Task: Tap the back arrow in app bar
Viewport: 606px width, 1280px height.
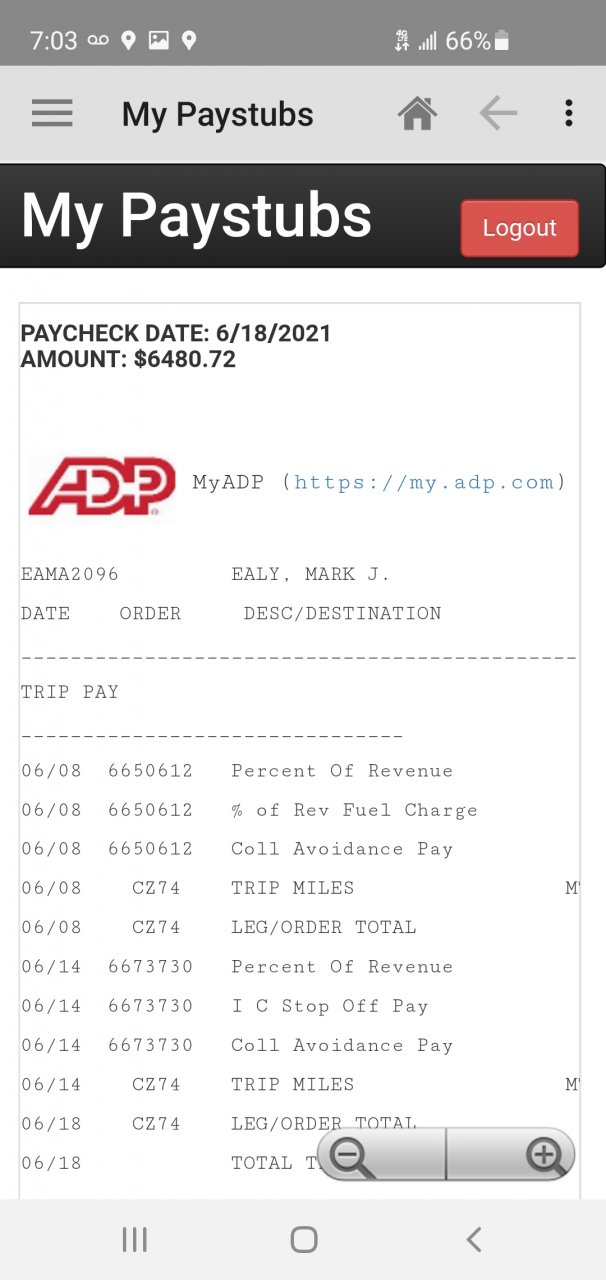Action: [x=497, y=113]
